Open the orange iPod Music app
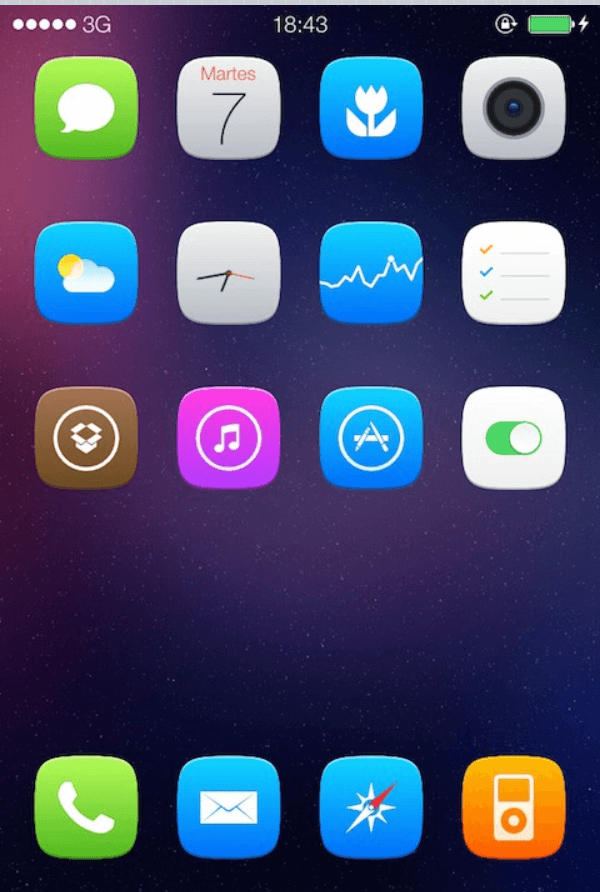600x892 pixels. tap(514, 807)
